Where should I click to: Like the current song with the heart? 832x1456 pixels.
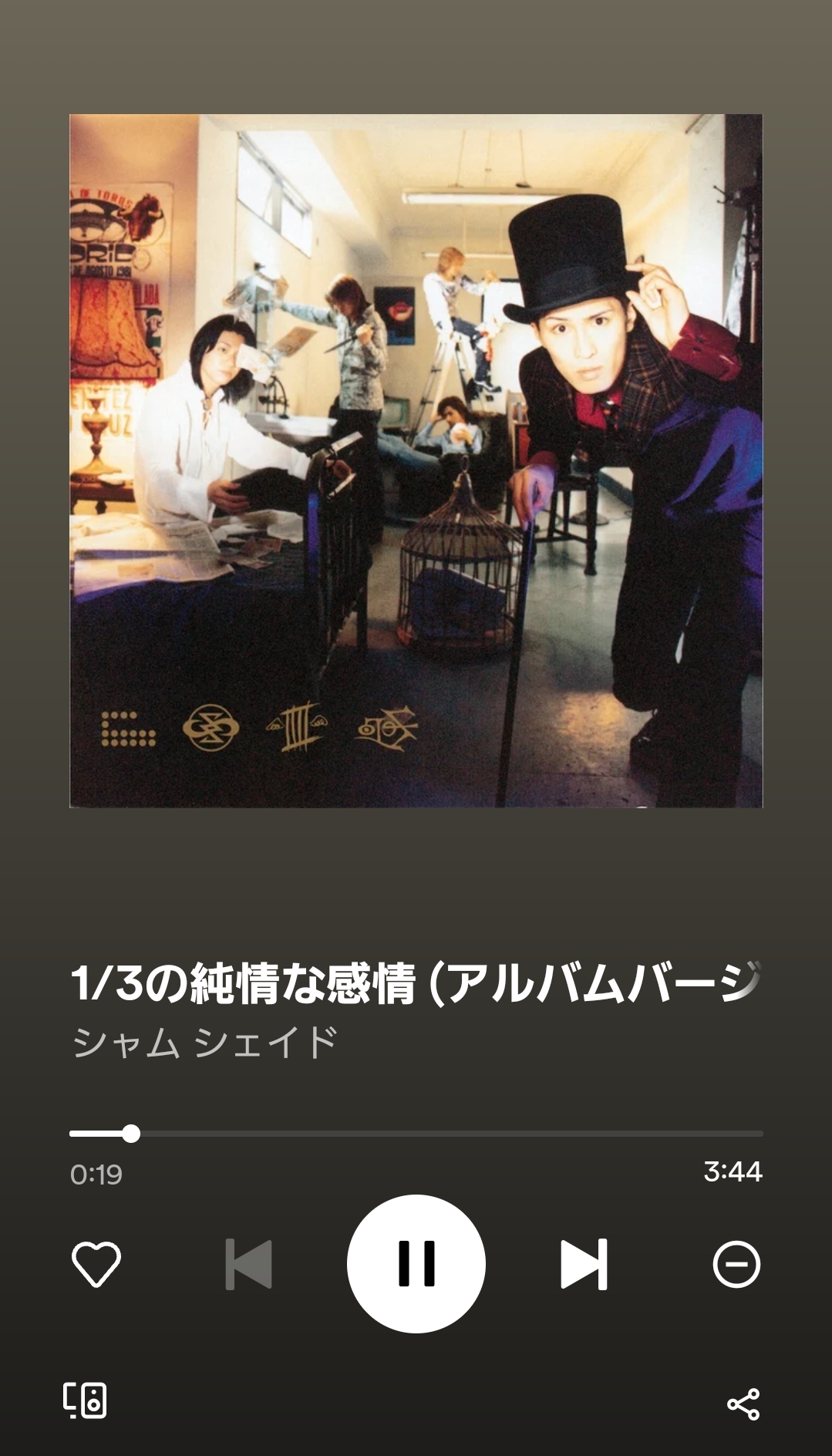[96, 1264]
